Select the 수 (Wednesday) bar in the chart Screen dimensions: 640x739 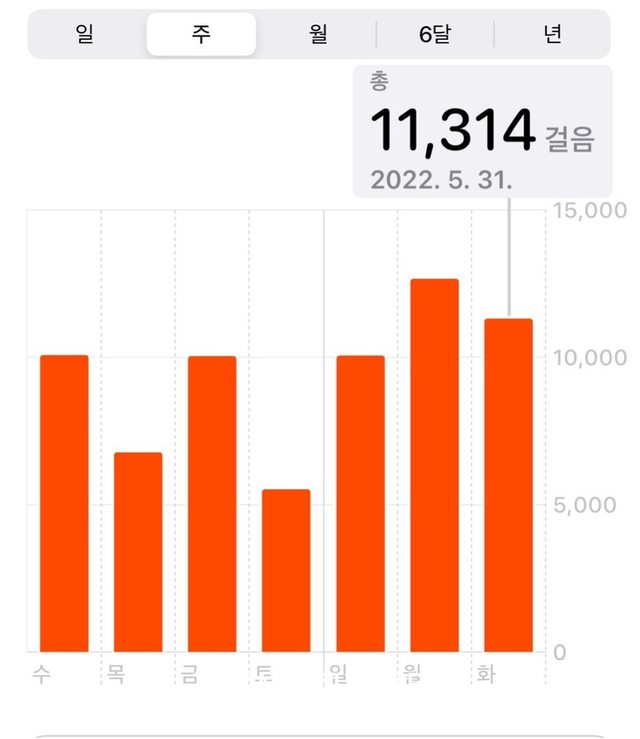pyautogui.click(x=64, y=503)
